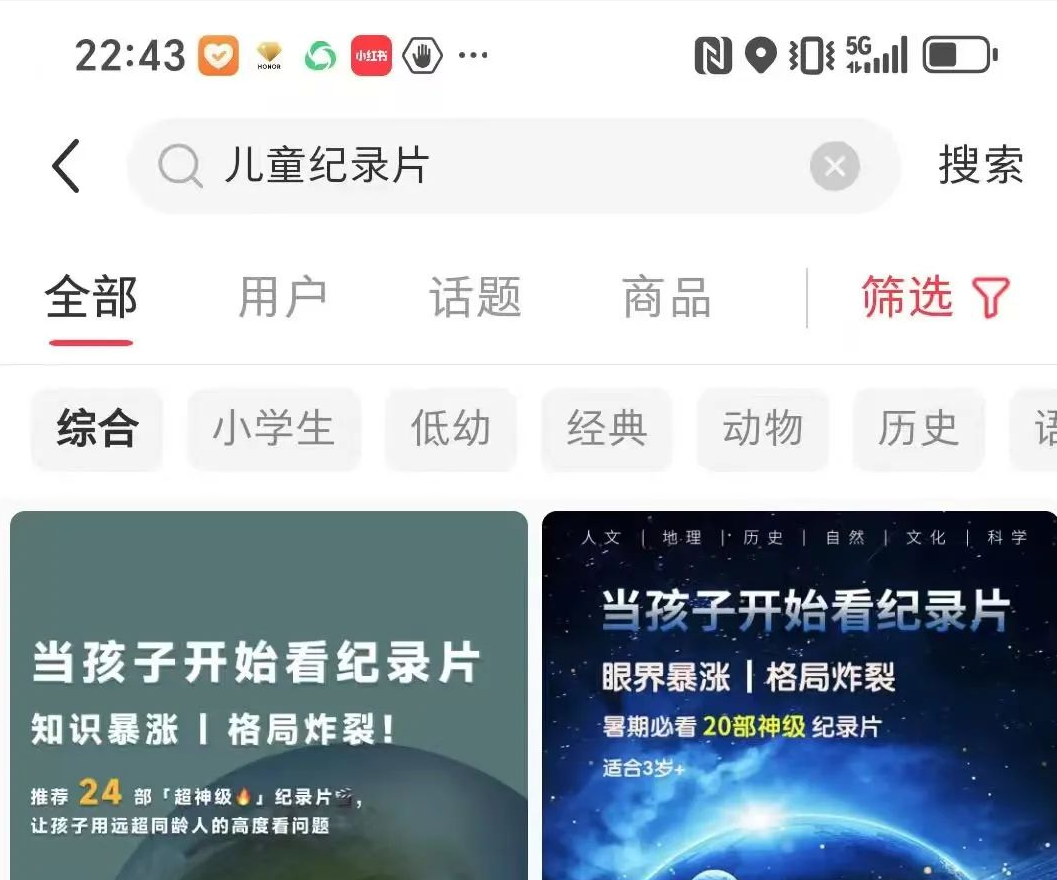Clear the search text
Image resolution: width=1057 pixels, height=880 pixels.
(x=834, y=166)
